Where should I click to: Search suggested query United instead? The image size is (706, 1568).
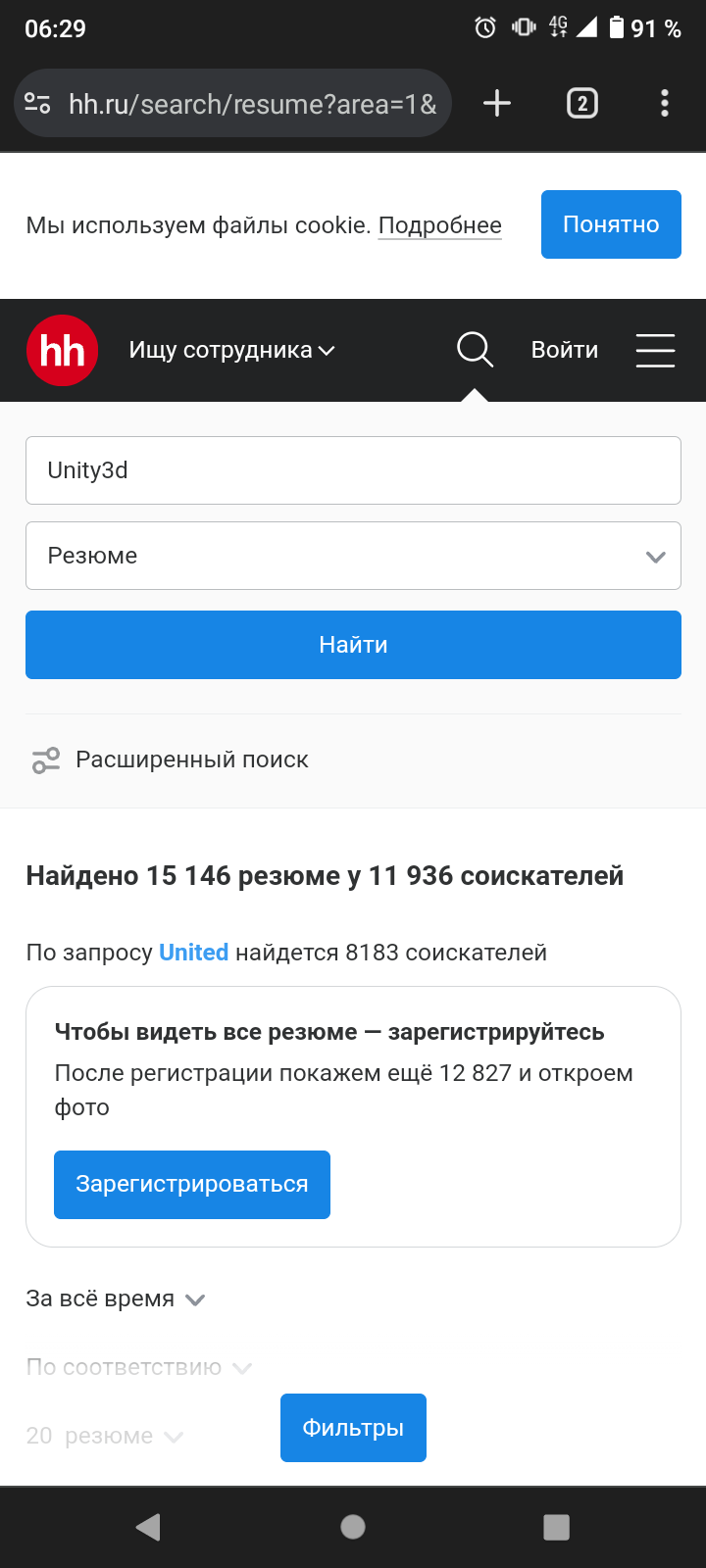coord(193,953)
